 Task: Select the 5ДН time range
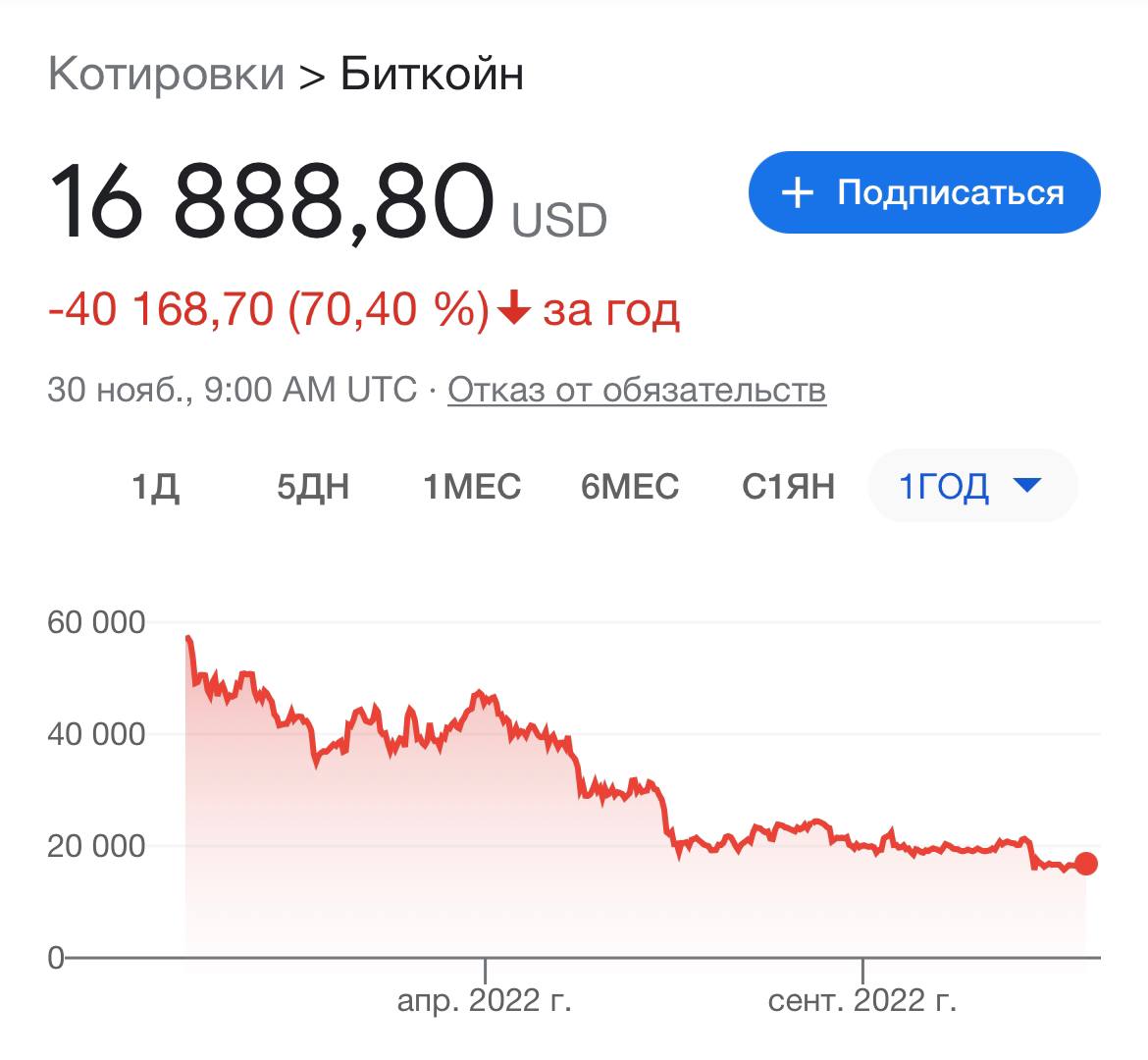313,486
